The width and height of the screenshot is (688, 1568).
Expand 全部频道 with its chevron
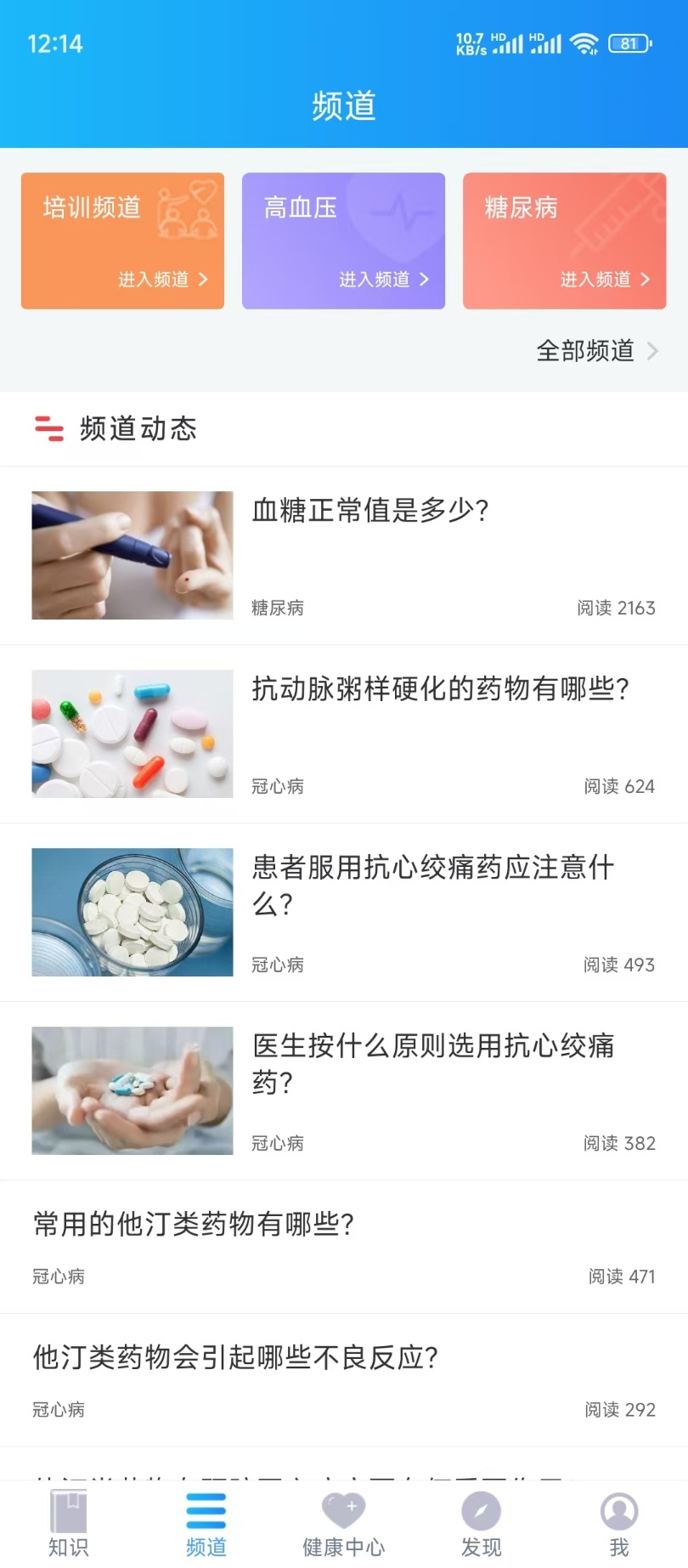click(652, 350)
